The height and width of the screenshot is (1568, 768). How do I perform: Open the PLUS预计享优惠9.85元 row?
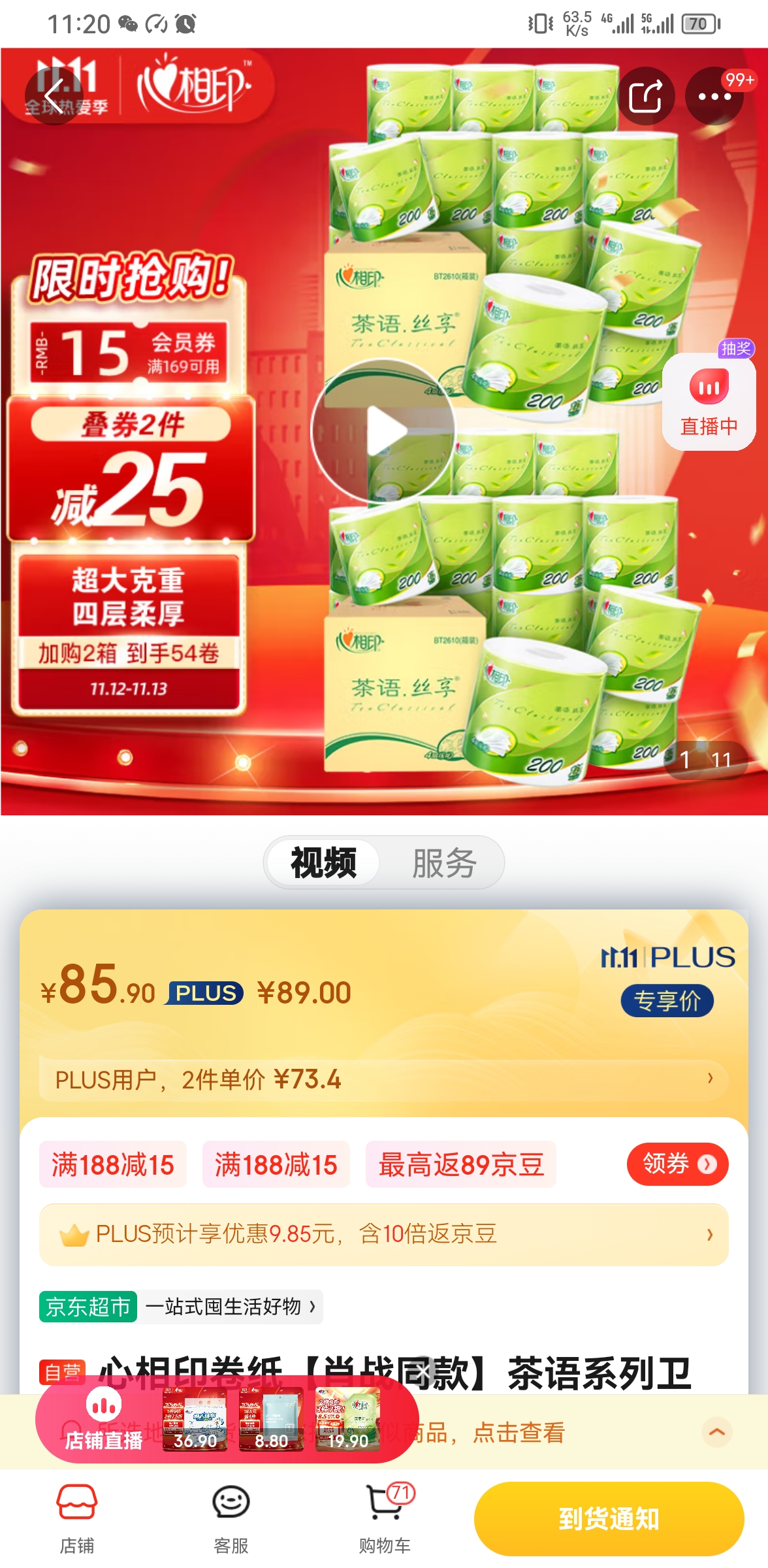384,1234
